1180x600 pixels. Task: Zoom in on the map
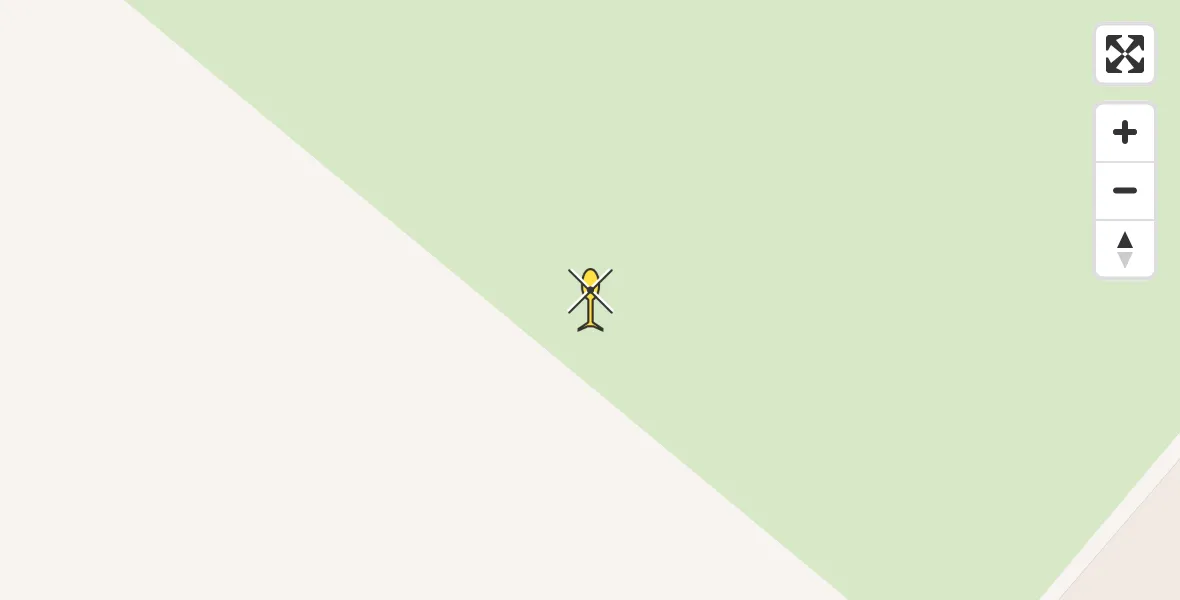[1124, 132]
